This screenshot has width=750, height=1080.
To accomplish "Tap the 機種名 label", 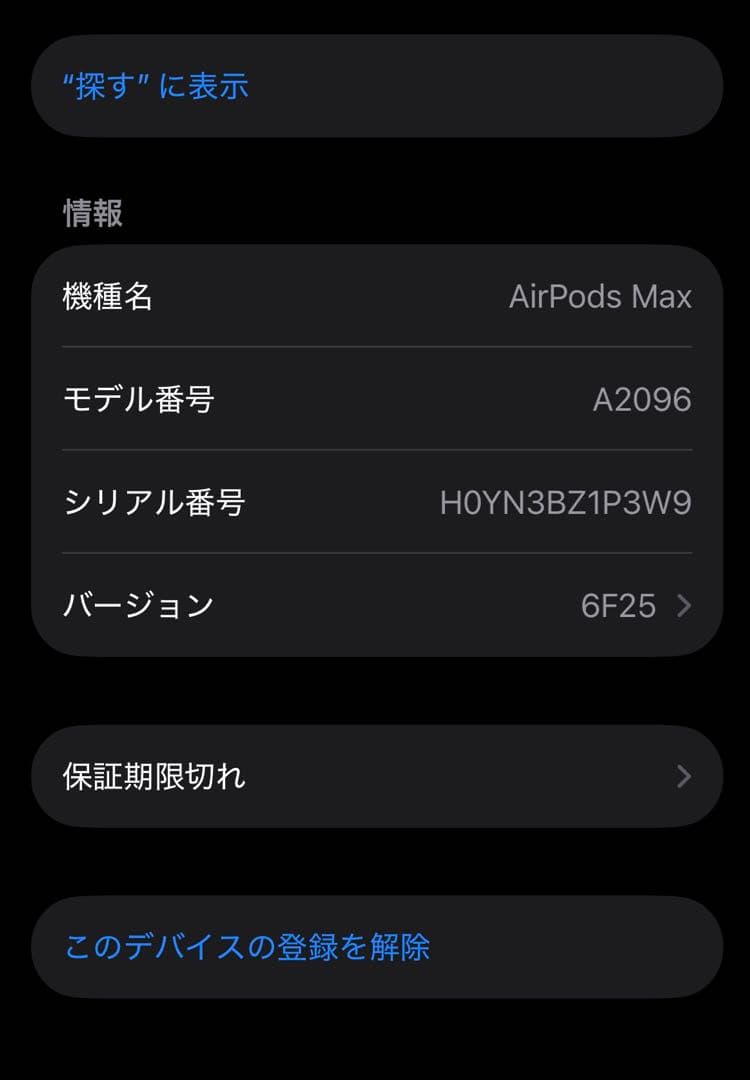I will click(x=112, y=297).
